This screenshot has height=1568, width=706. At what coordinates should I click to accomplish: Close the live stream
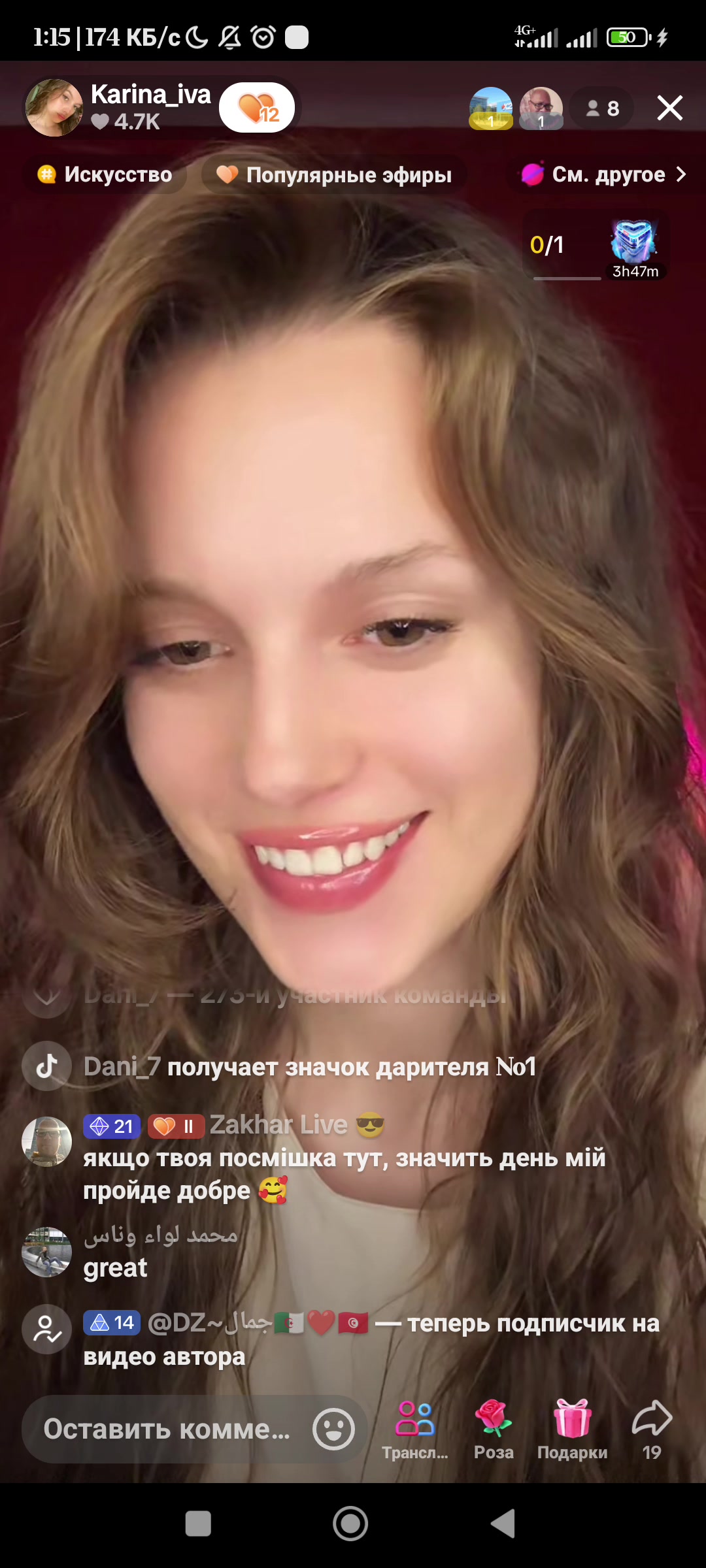[x=669, y=108]
